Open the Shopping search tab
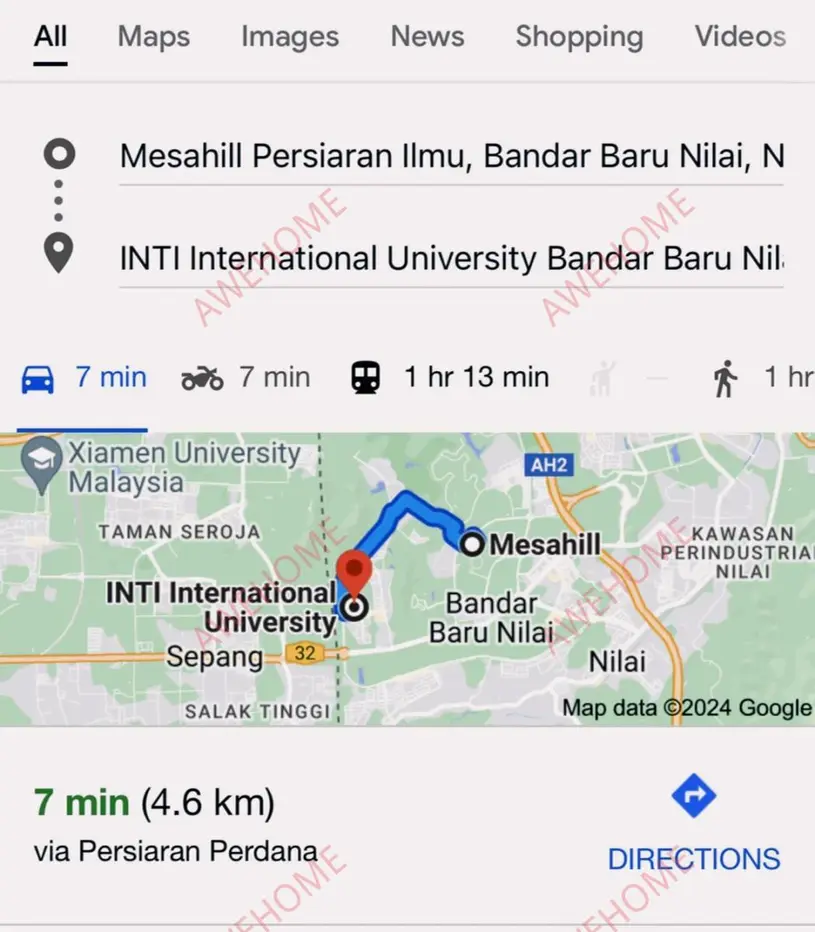Image resolution: width=815 pixels, height=932 pixels. [x=579, y=37]
